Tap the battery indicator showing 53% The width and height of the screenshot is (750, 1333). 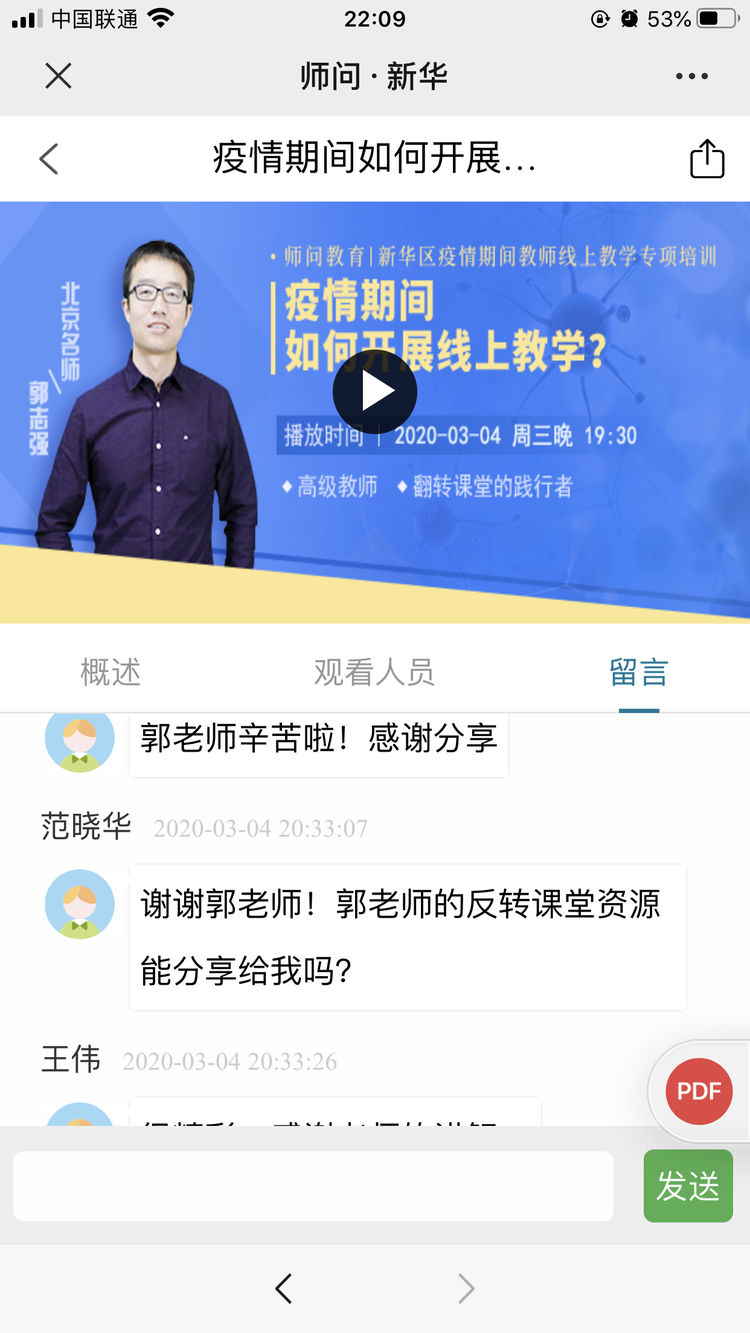coord(690,16)
